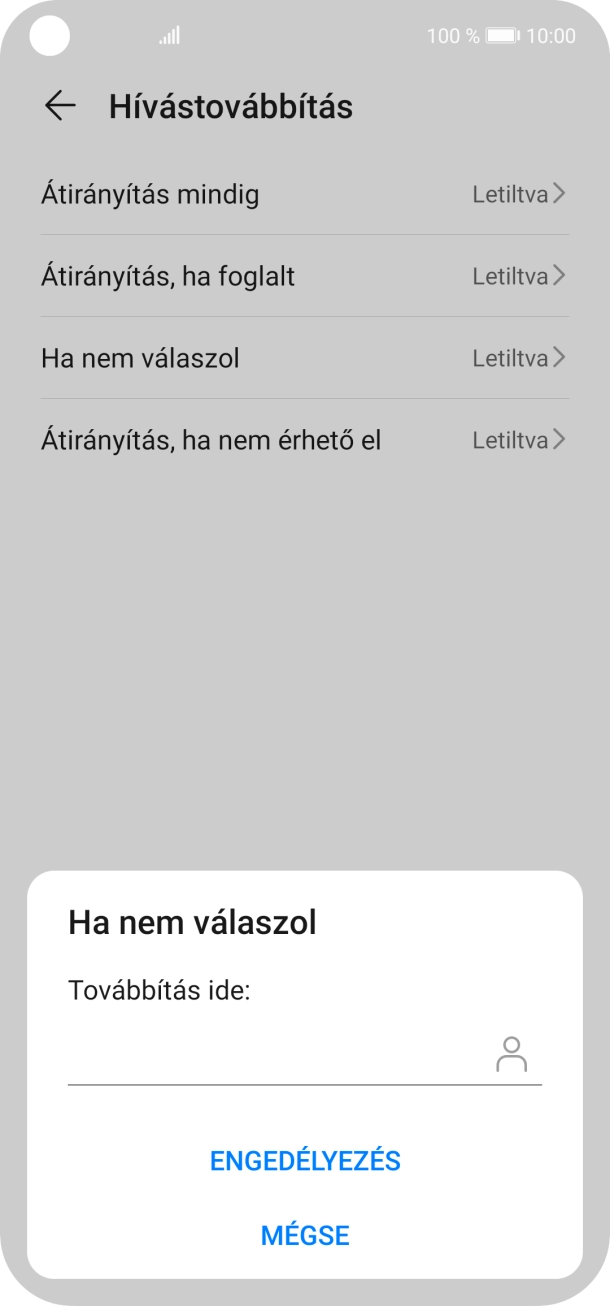Tap the ENGEDÉLYEZÉS button

click(305, 1161)
